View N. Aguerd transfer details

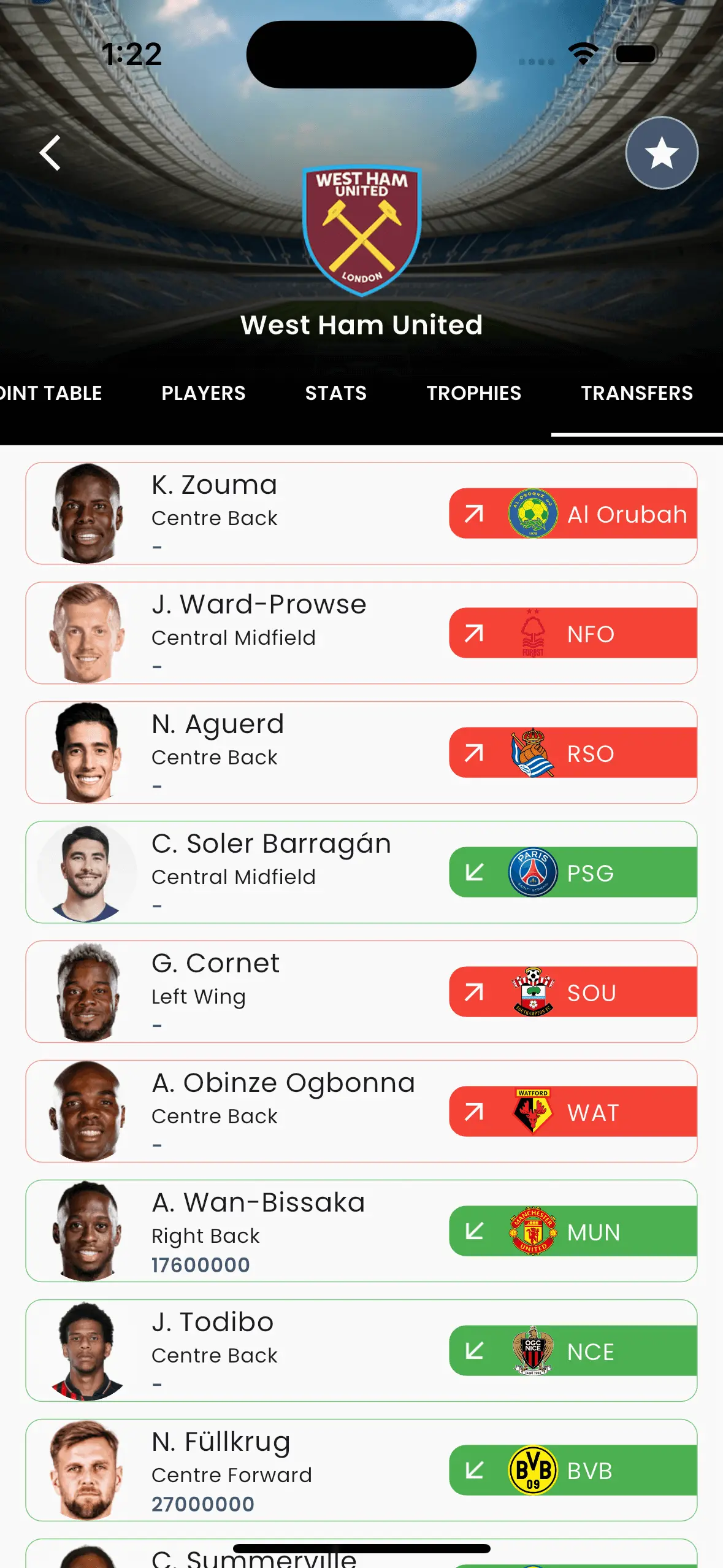coord(361,753)
